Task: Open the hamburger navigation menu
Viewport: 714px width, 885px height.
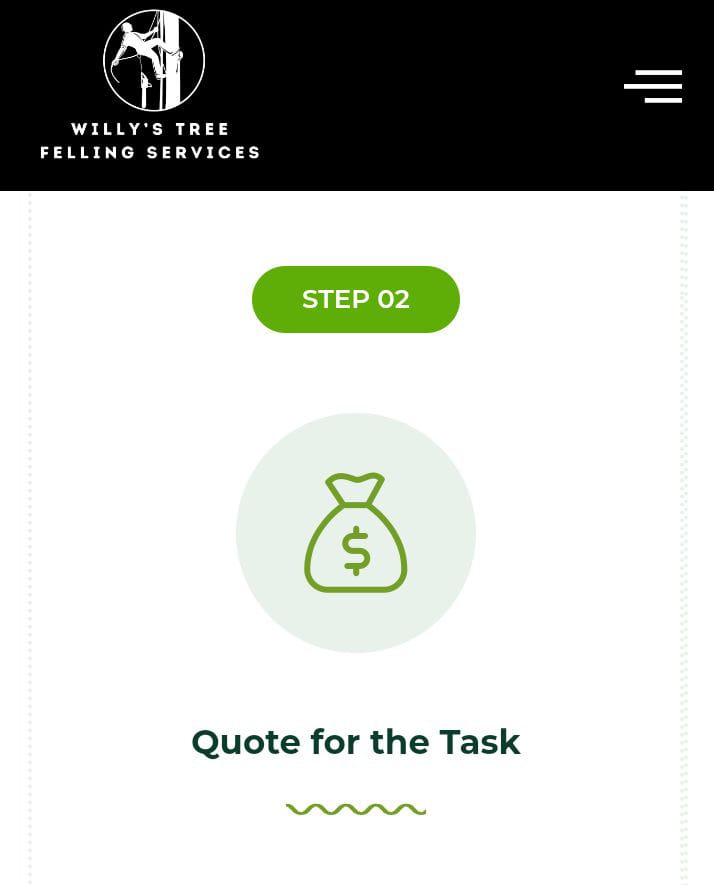Action: 653,86
